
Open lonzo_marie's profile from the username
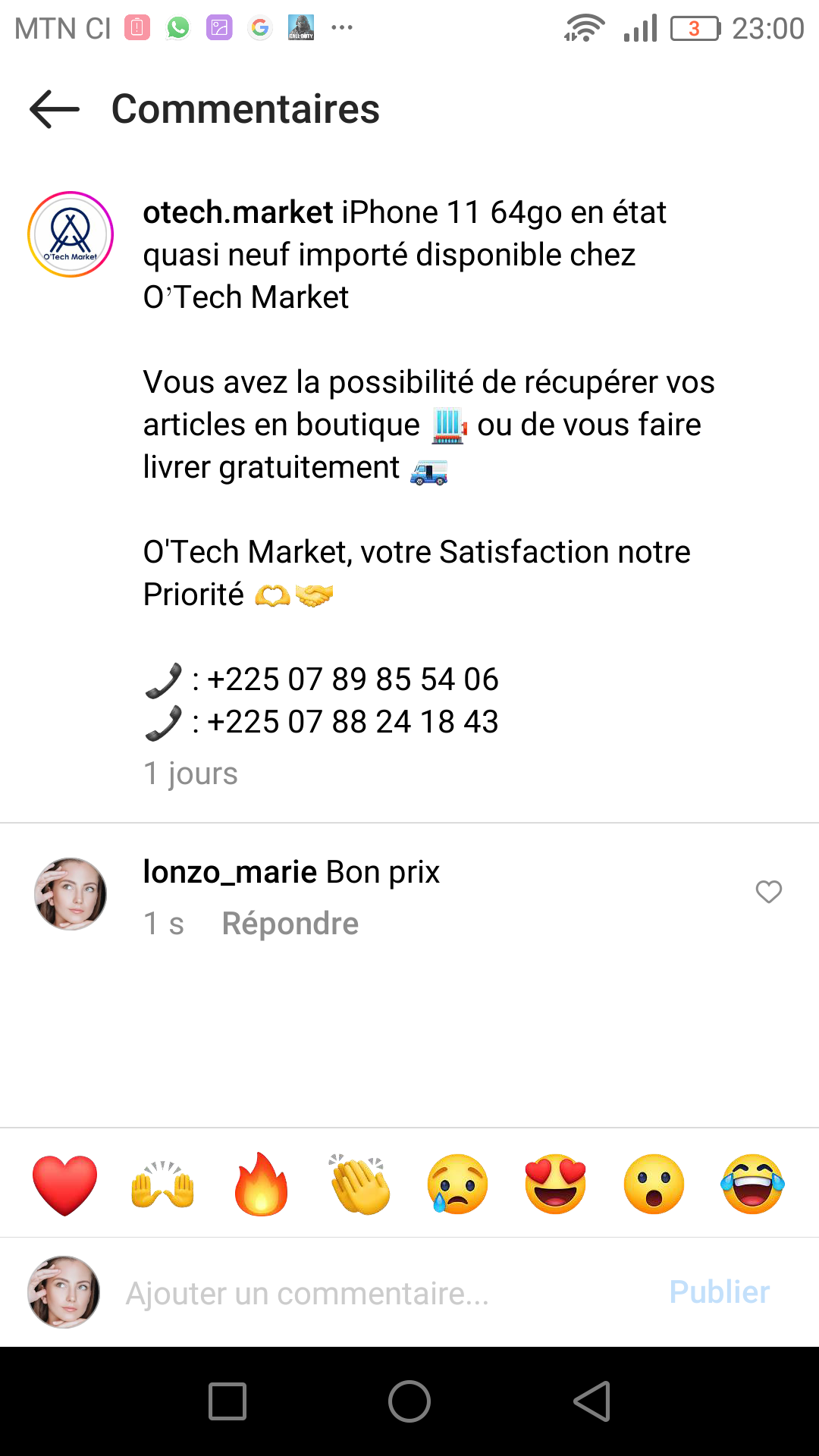(x=230, y=872)
